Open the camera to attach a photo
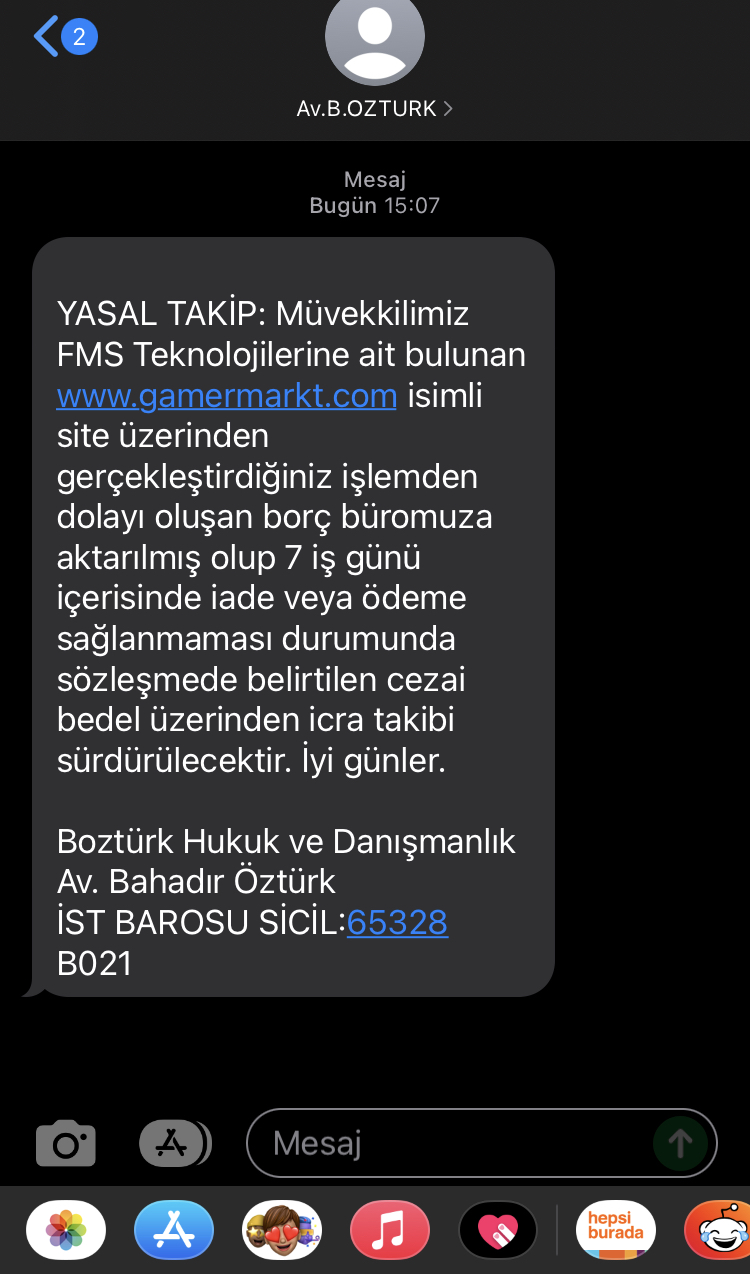 click(x=66, y=1143)
